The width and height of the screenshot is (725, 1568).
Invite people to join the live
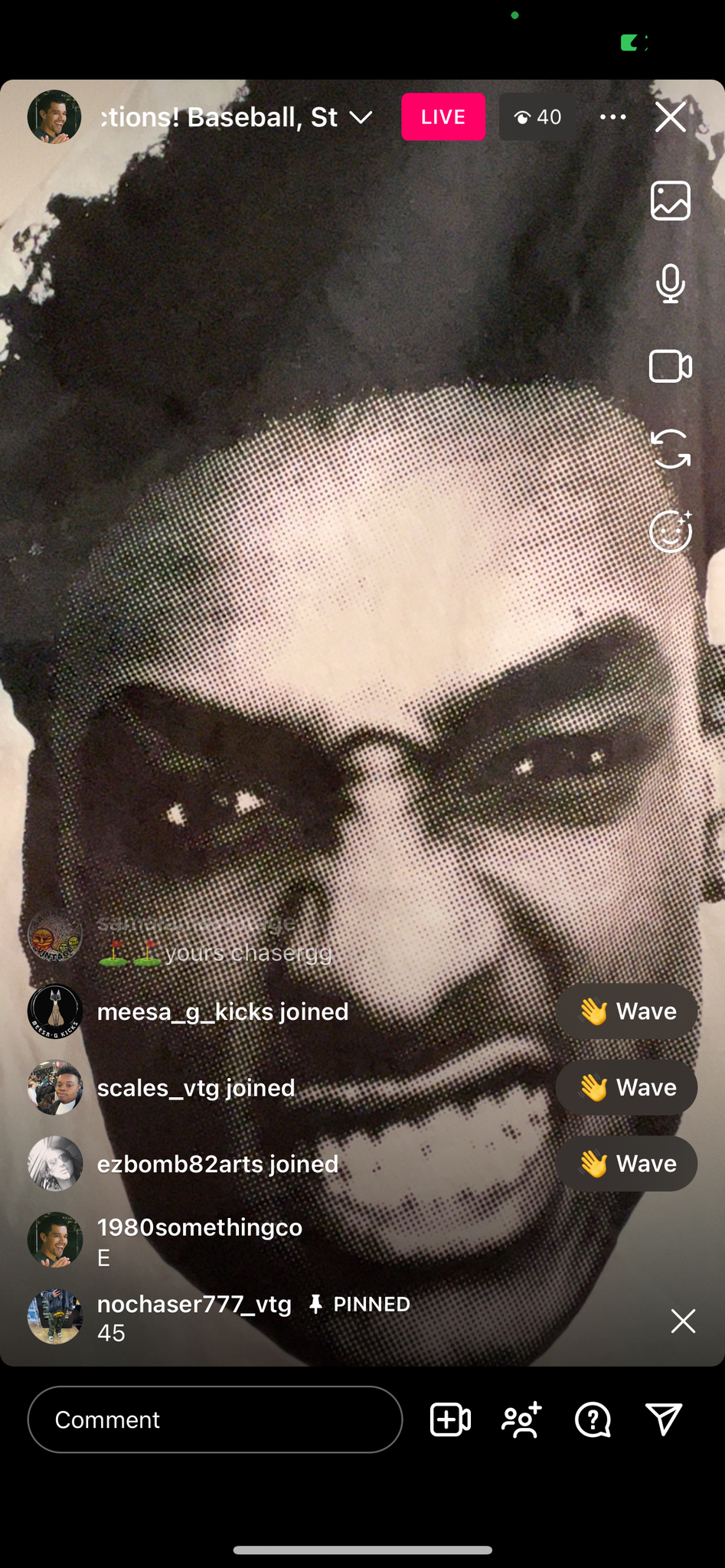click(522, 1419)
